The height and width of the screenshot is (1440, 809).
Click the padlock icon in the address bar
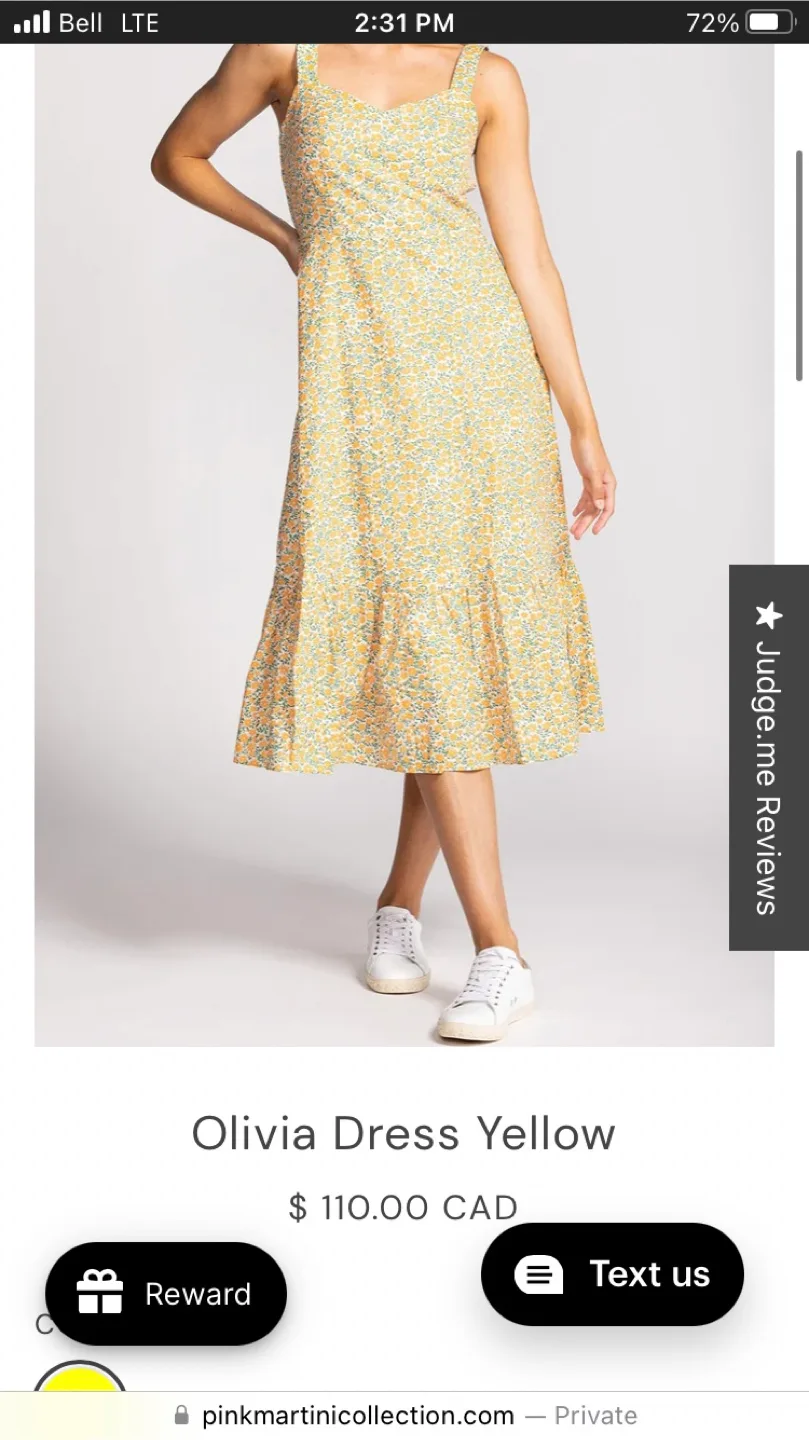182,1415
